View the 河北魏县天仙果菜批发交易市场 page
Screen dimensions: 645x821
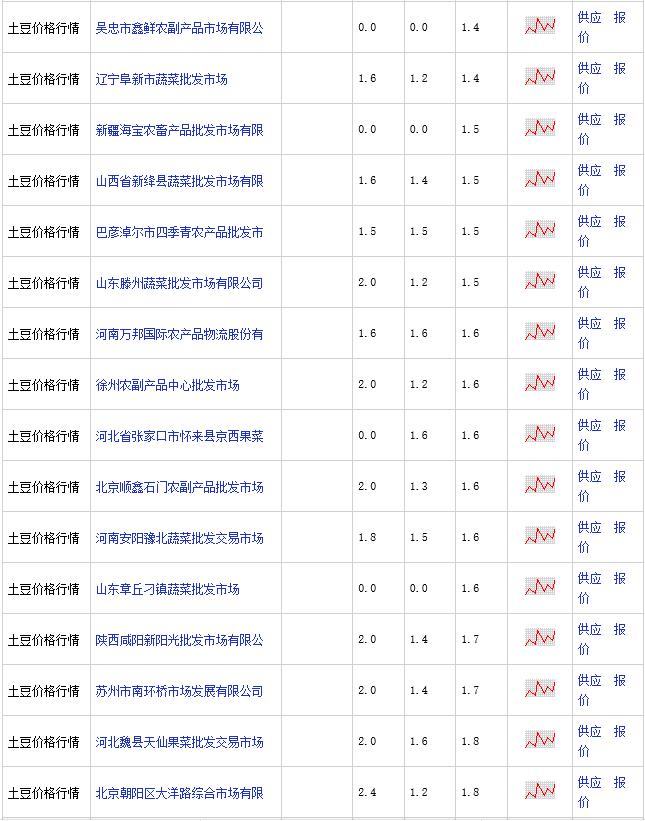[x=179, y=742]
